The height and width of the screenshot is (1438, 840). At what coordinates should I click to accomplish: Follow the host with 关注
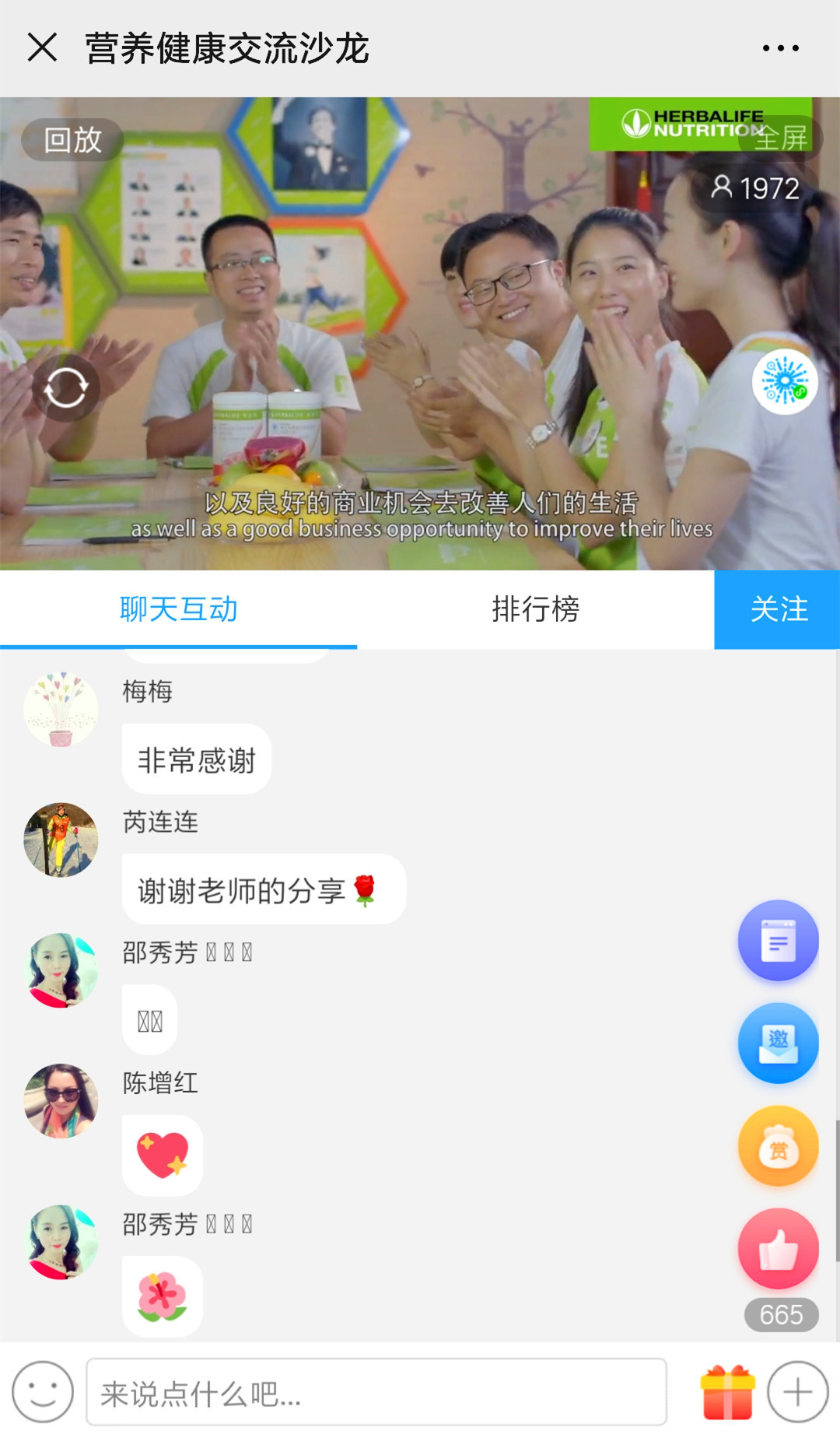778,609
